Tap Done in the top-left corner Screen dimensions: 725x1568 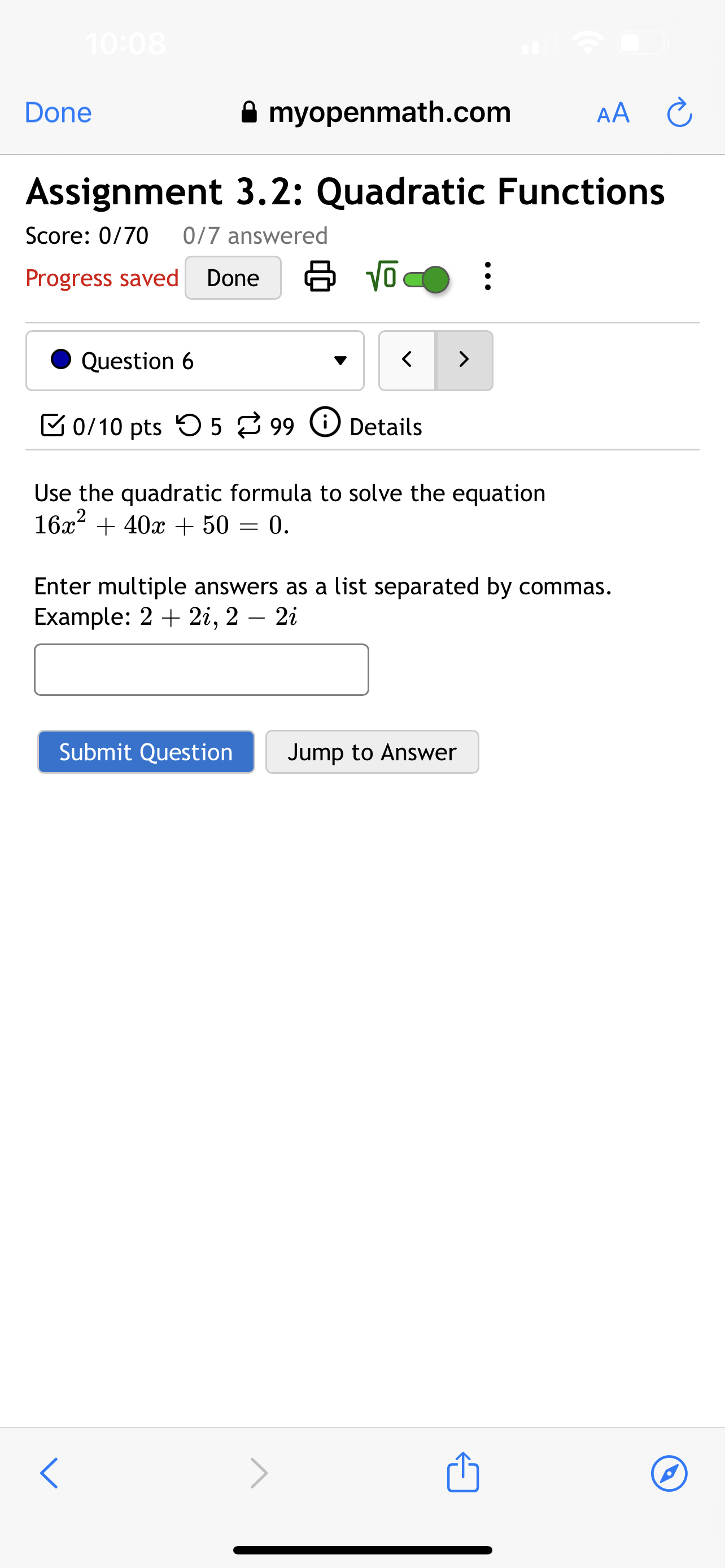tap(57, 112)
